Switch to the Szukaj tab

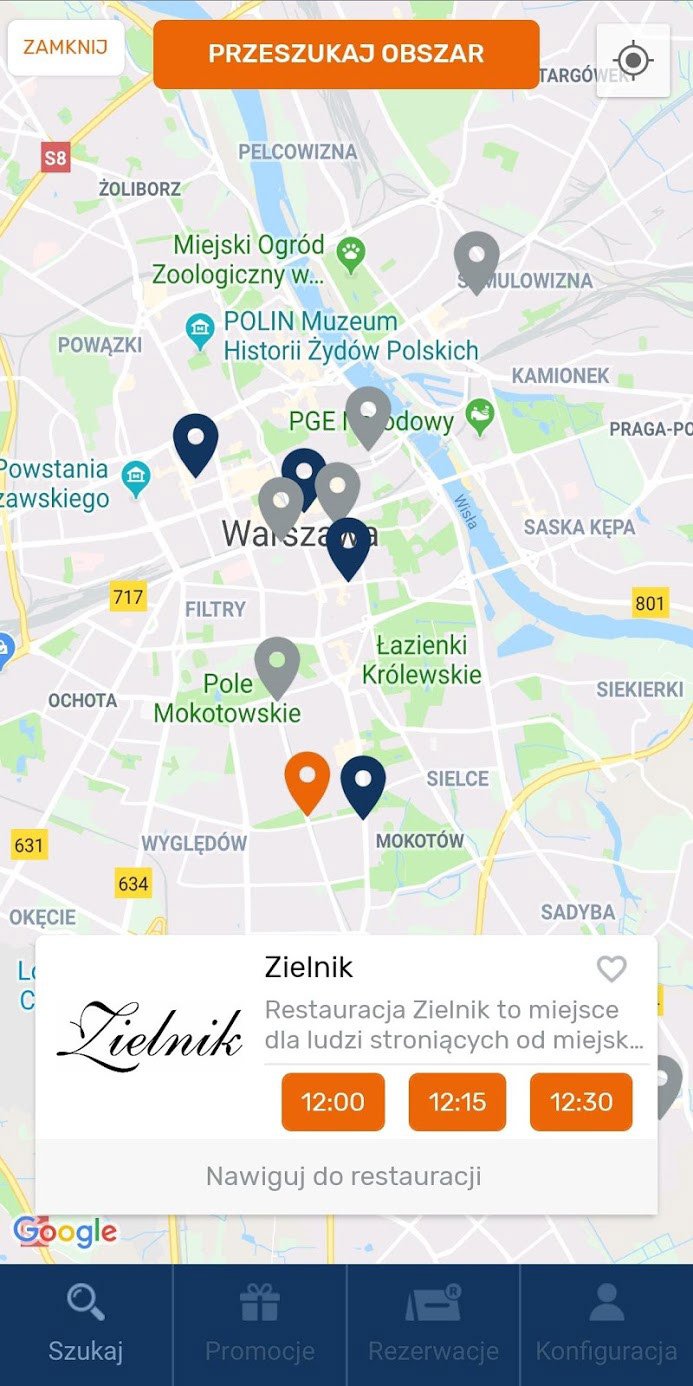(x=86, y=1324)
